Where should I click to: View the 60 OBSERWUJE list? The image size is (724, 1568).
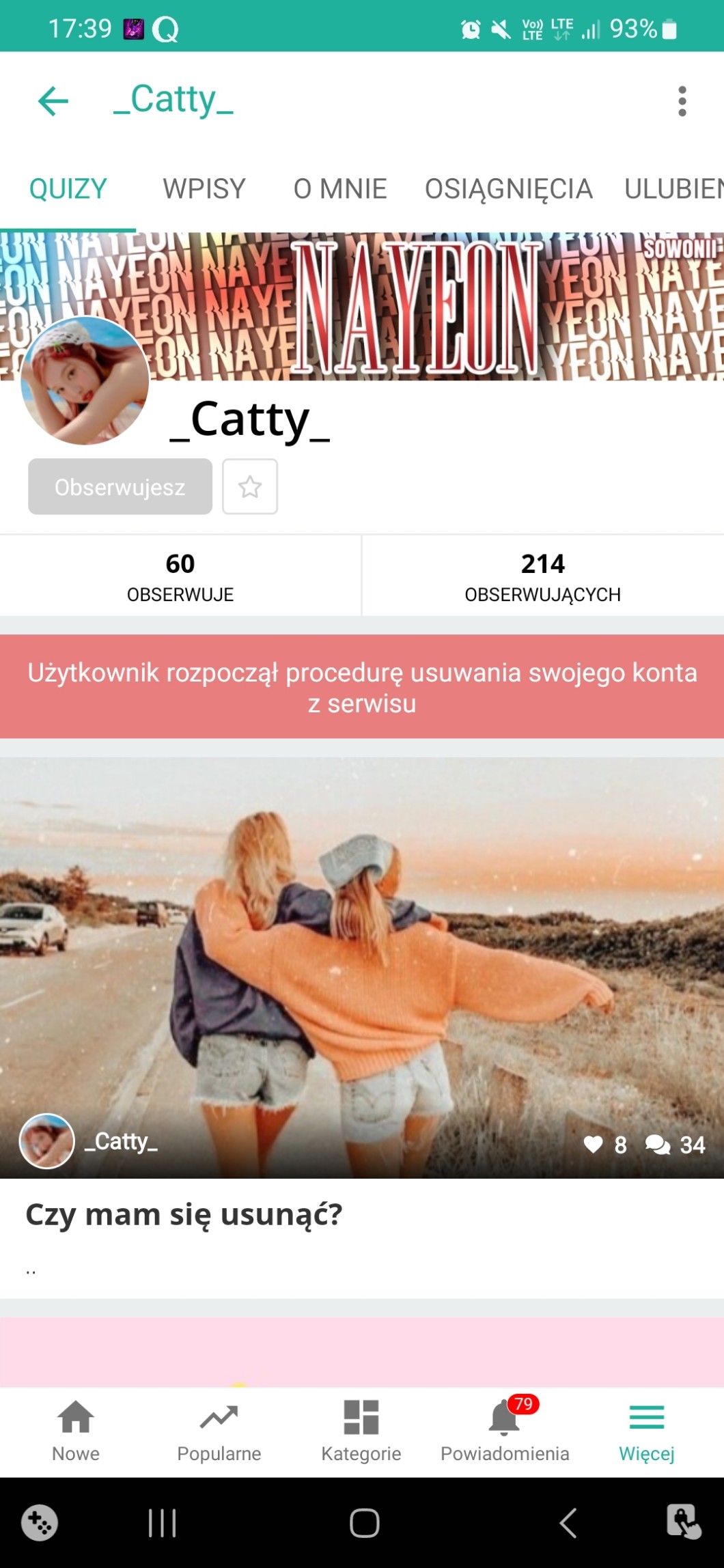pos(180,576)
